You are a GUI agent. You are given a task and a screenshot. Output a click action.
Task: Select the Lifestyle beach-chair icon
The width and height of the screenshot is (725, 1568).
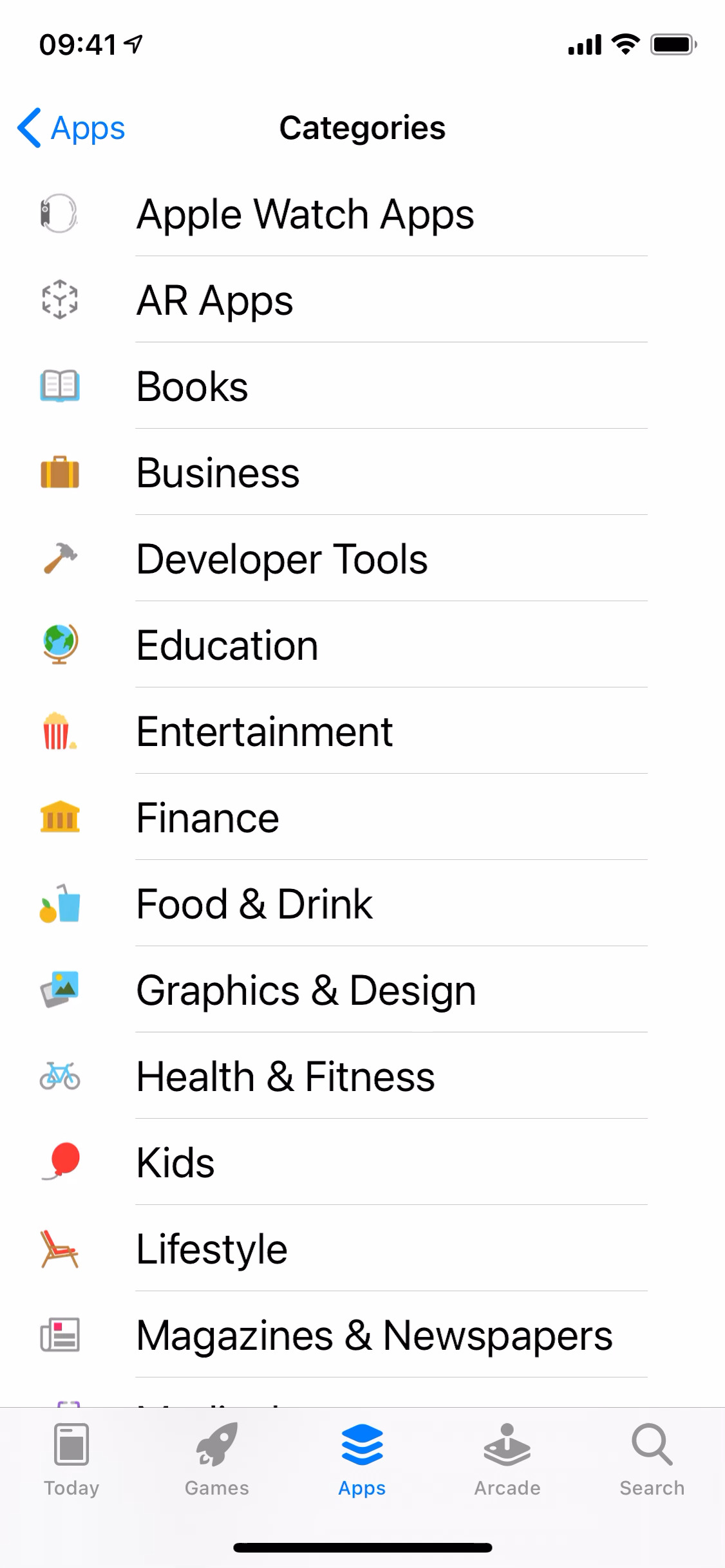tap(59, 1249)
